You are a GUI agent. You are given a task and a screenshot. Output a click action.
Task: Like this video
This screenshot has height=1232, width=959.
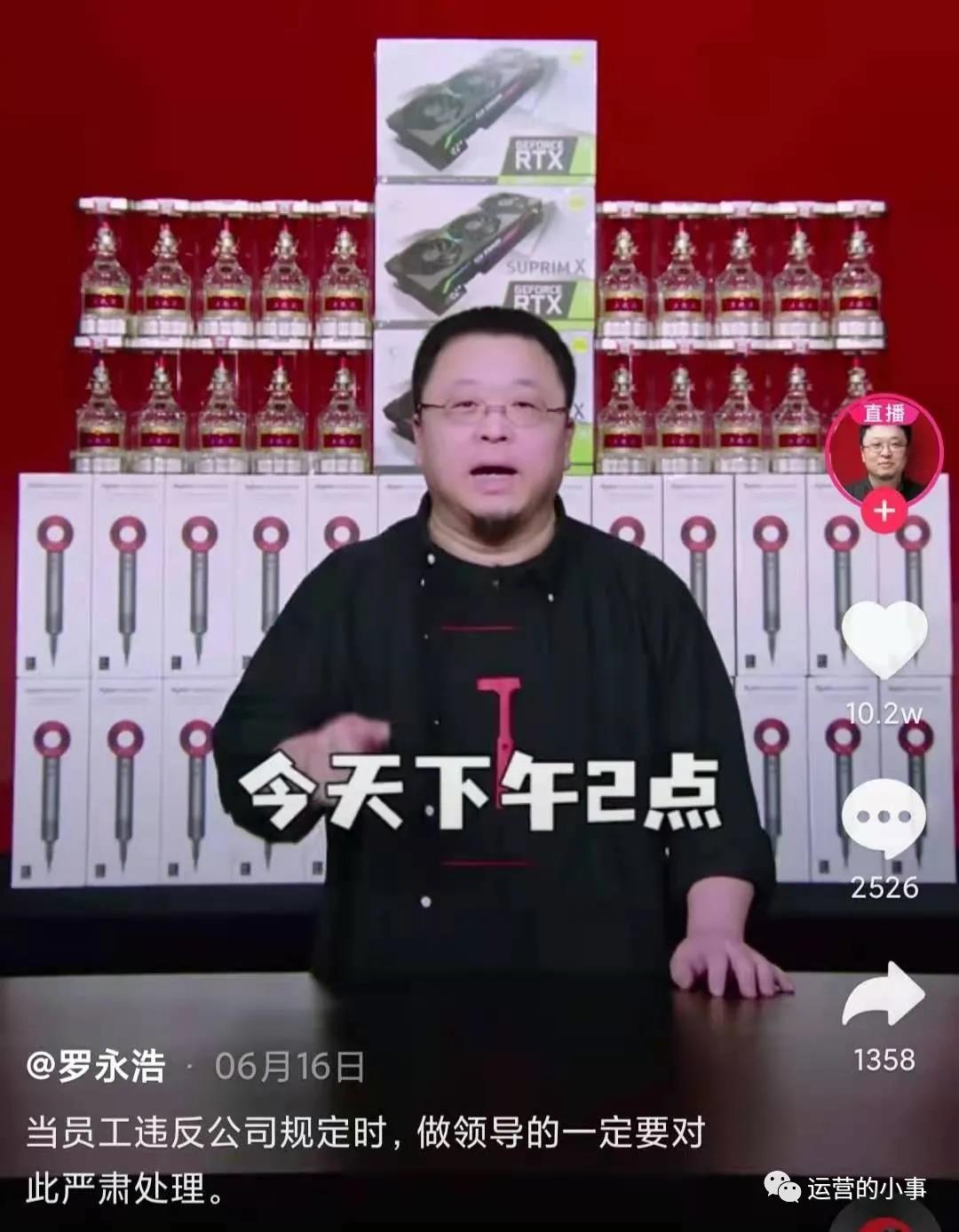884,640
